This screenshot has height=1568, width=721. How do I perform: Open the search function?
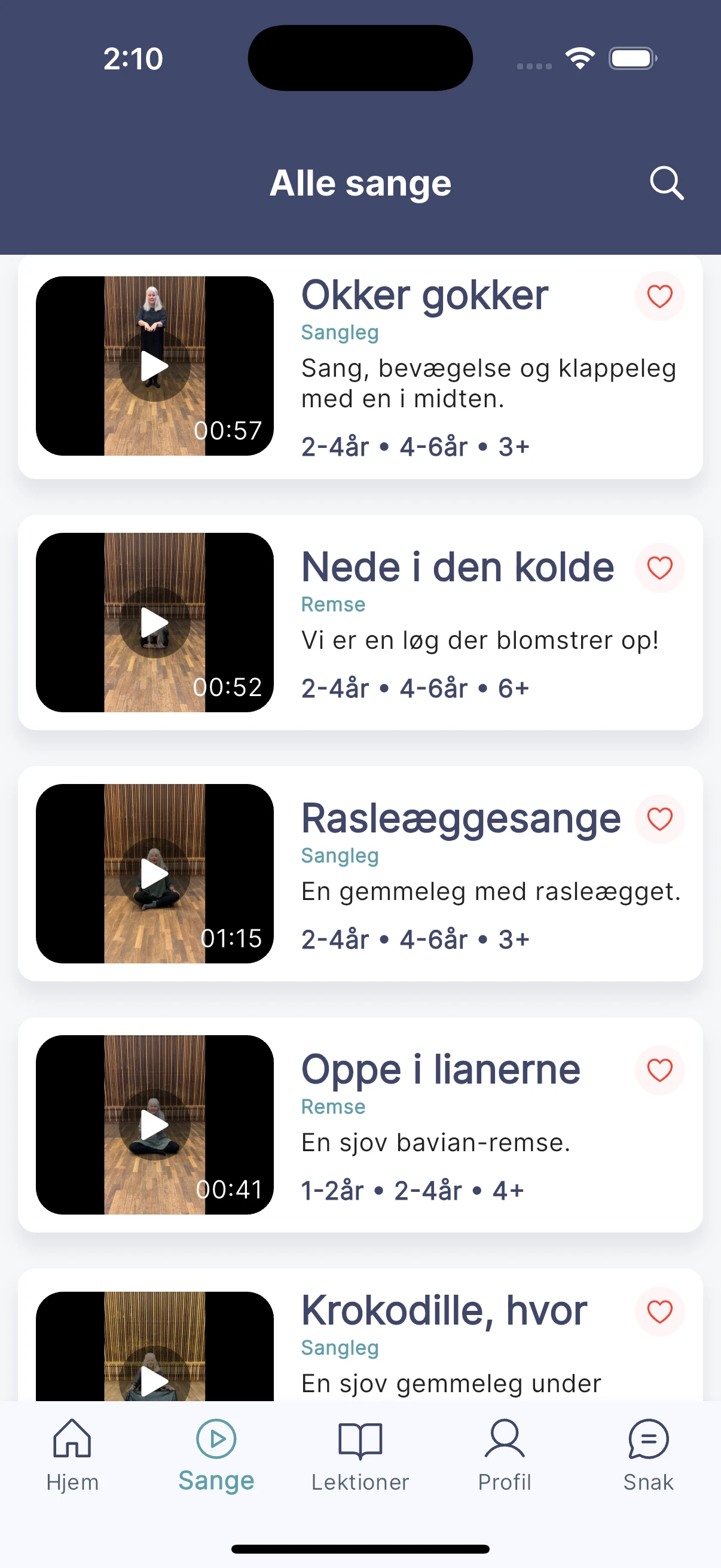[667, 182]
